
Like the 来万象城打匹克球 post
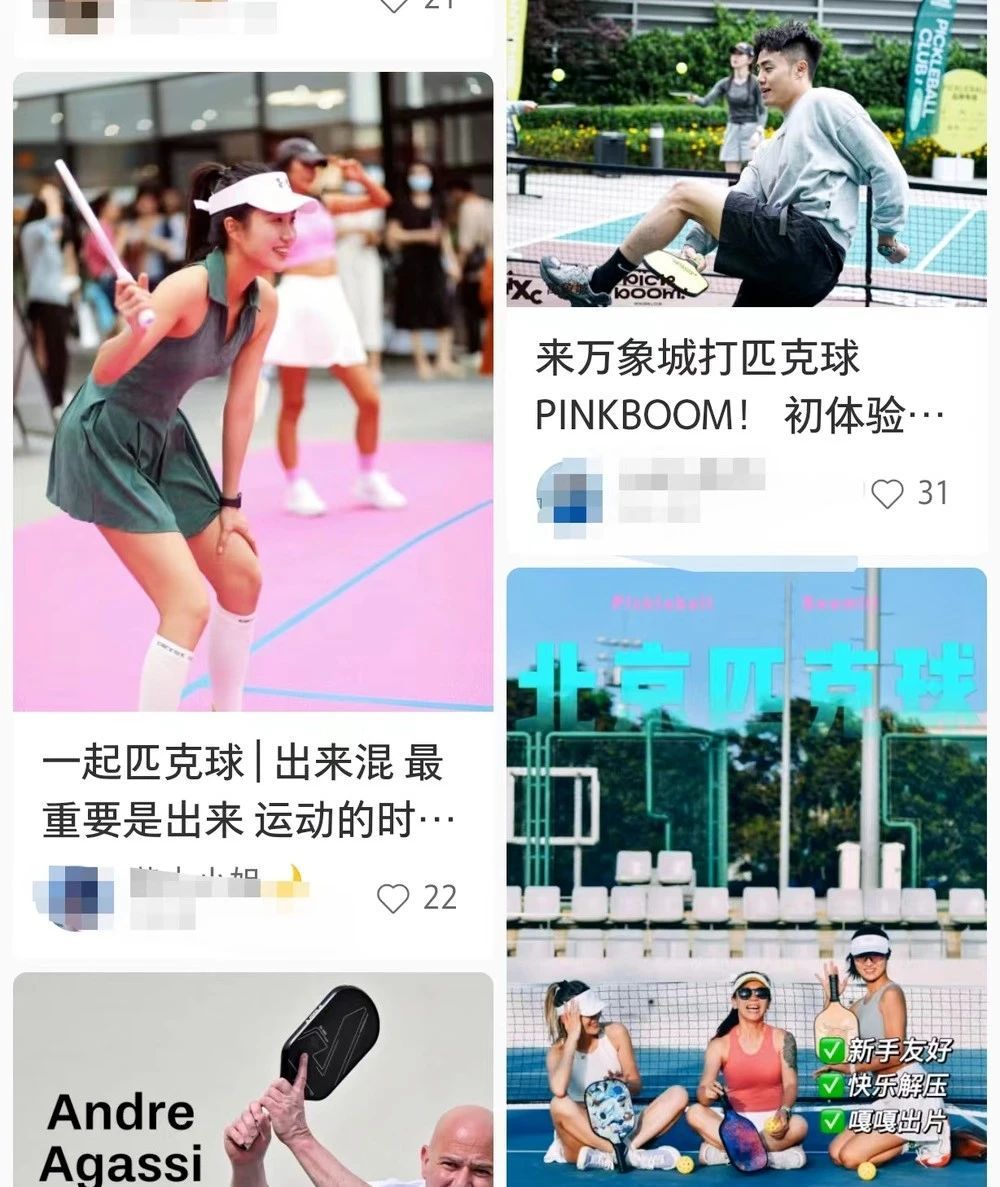coord(887,493)
